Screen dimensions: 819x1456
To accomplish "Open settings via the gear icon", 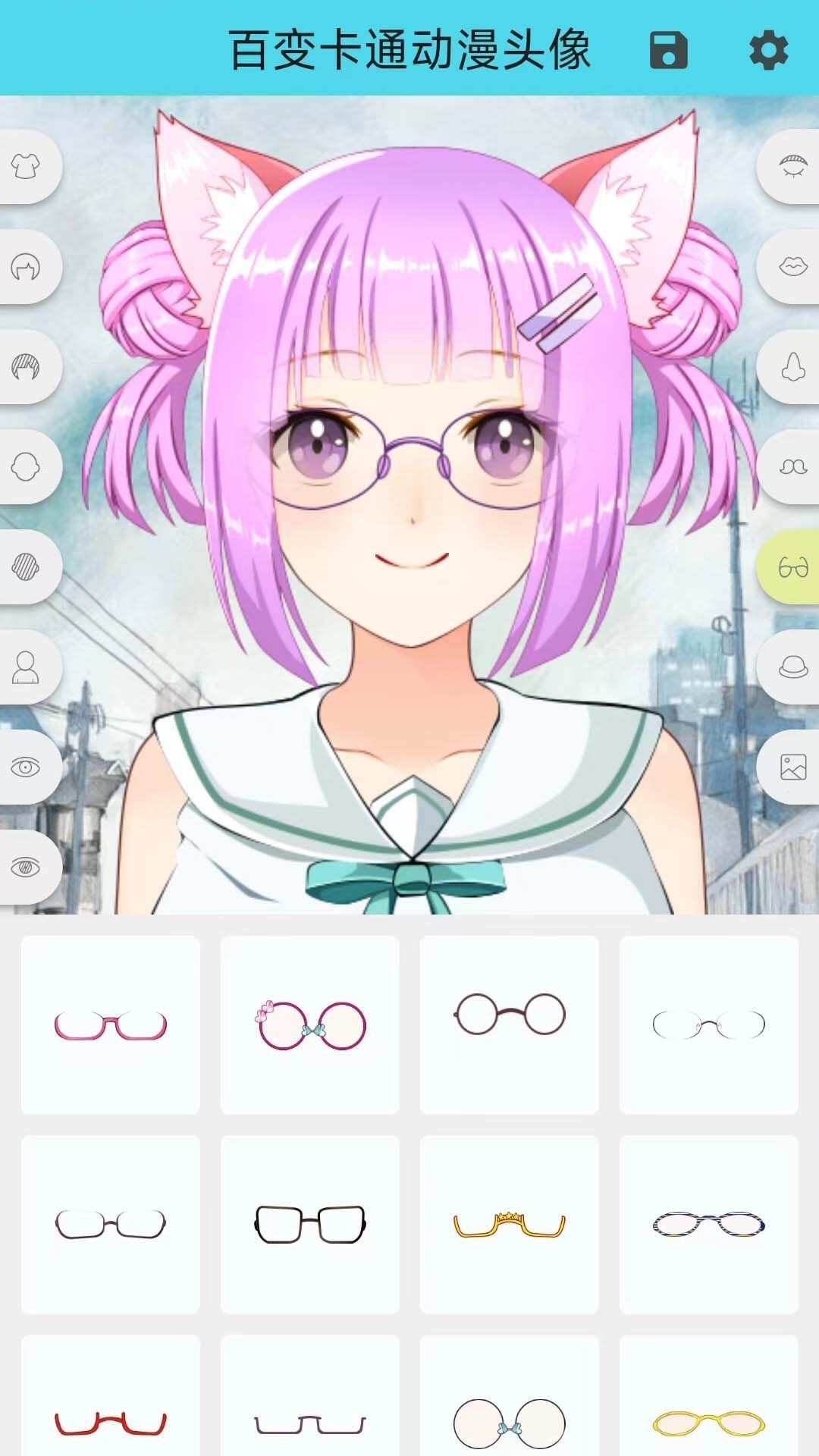I will click(x=768, y=51).
